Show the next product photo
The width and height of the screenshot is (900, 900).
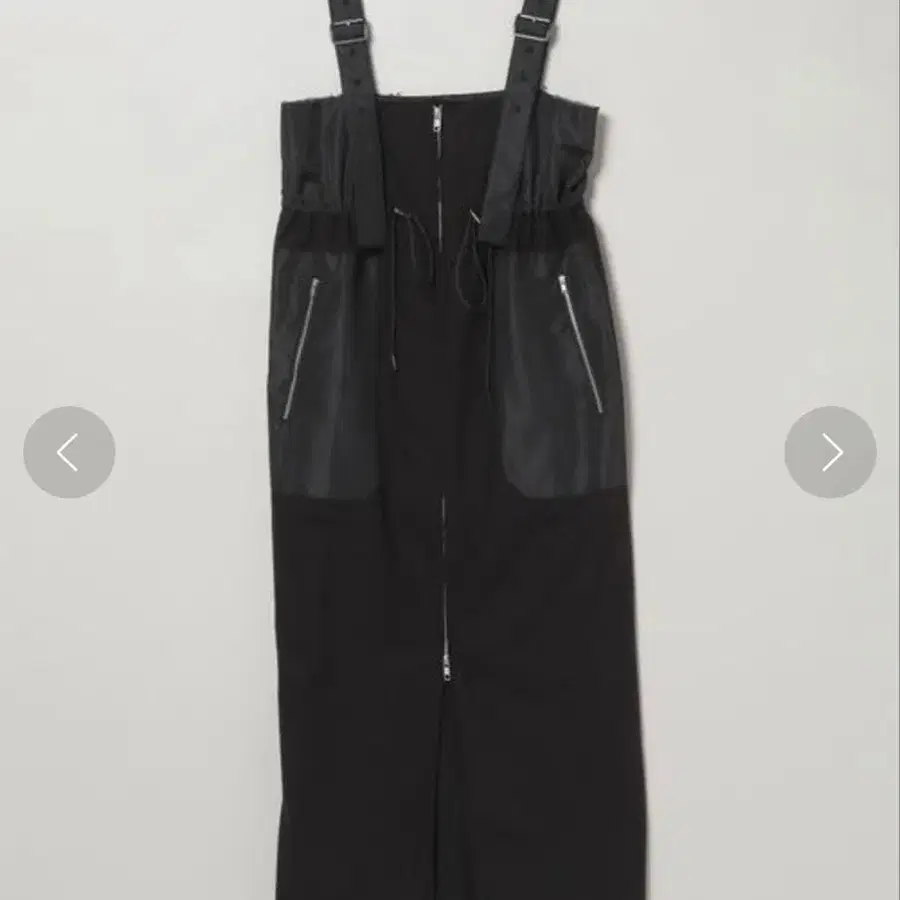click(830, 452)
